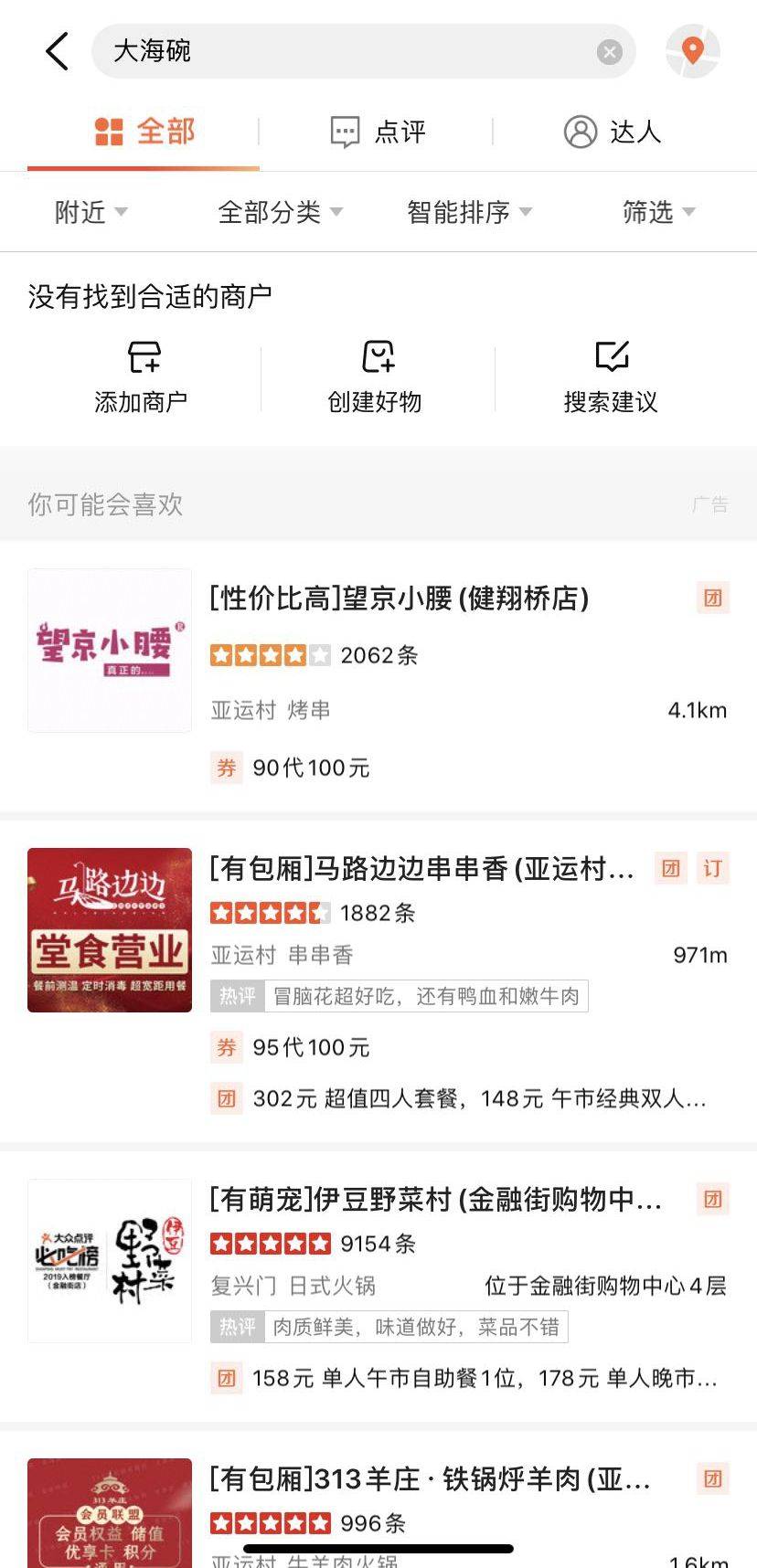
Task: Open the map location picker icon
Action: coord(693,51)
